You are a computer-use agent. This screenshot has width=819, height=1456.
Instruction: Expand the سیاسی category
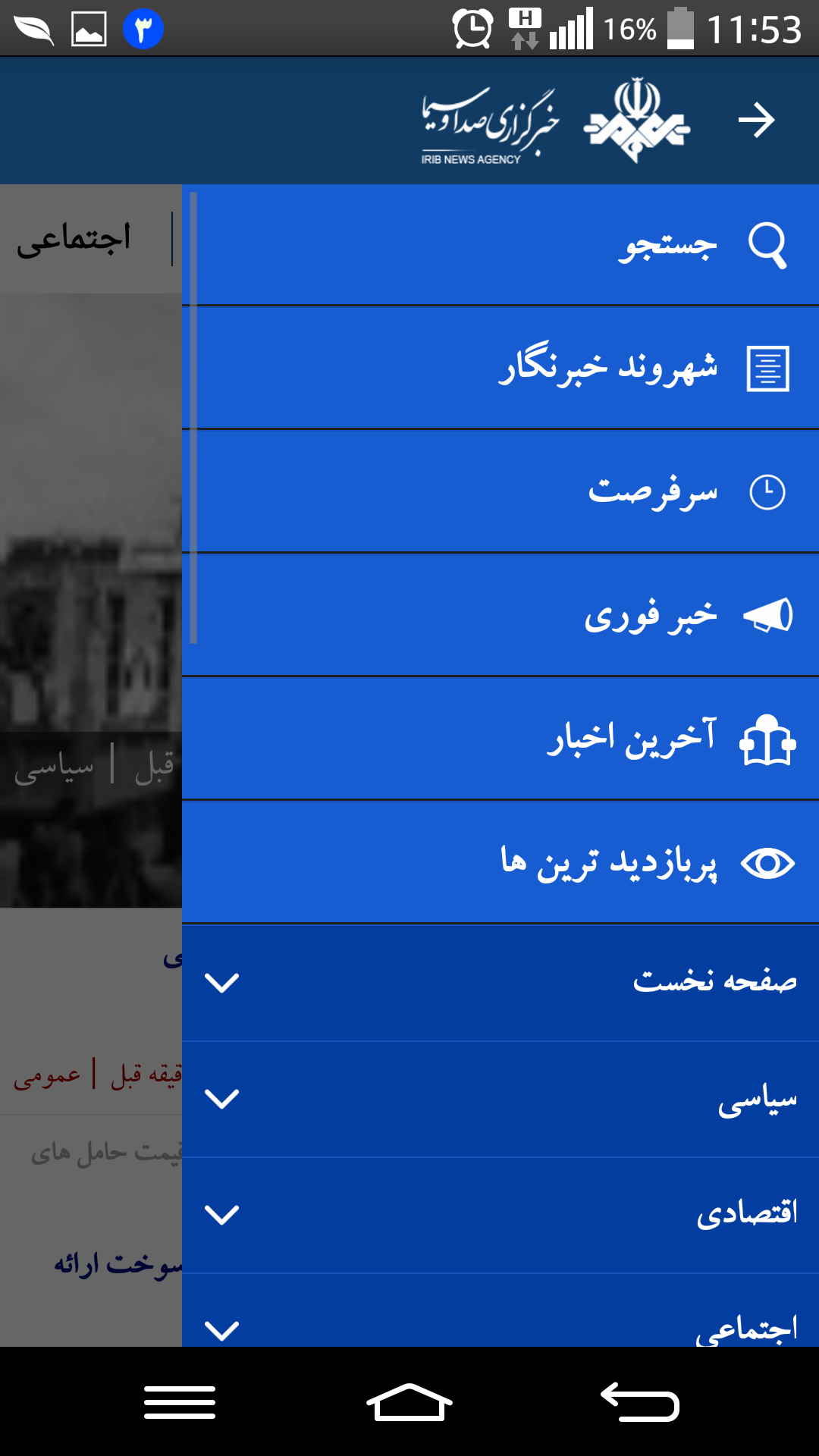click(x=222, y=1099)
